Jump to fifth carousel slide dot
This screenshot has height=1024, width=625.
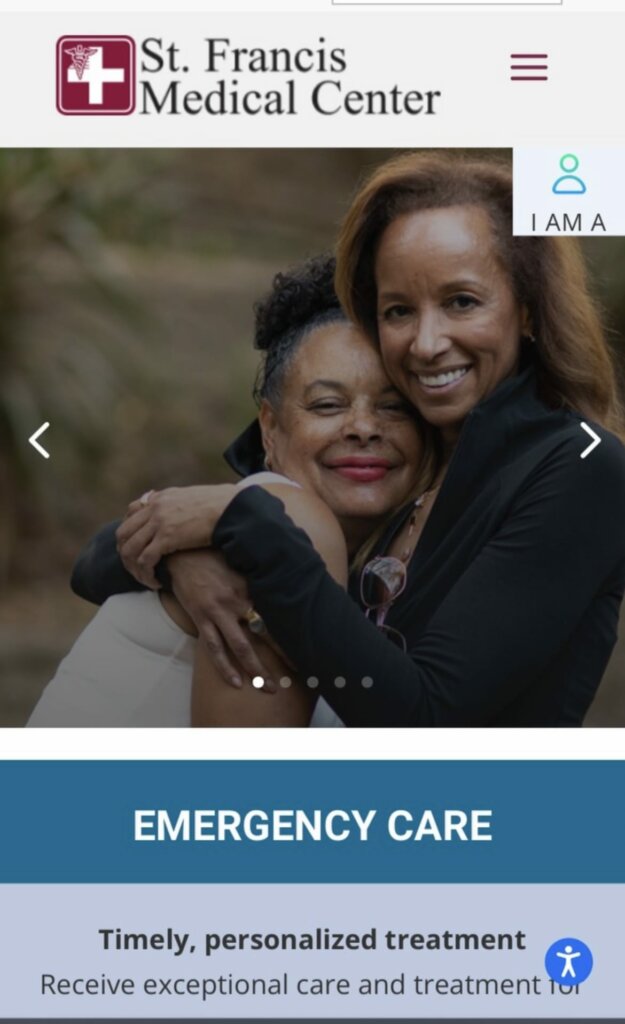pyautogui.click(x=367, y=682)
